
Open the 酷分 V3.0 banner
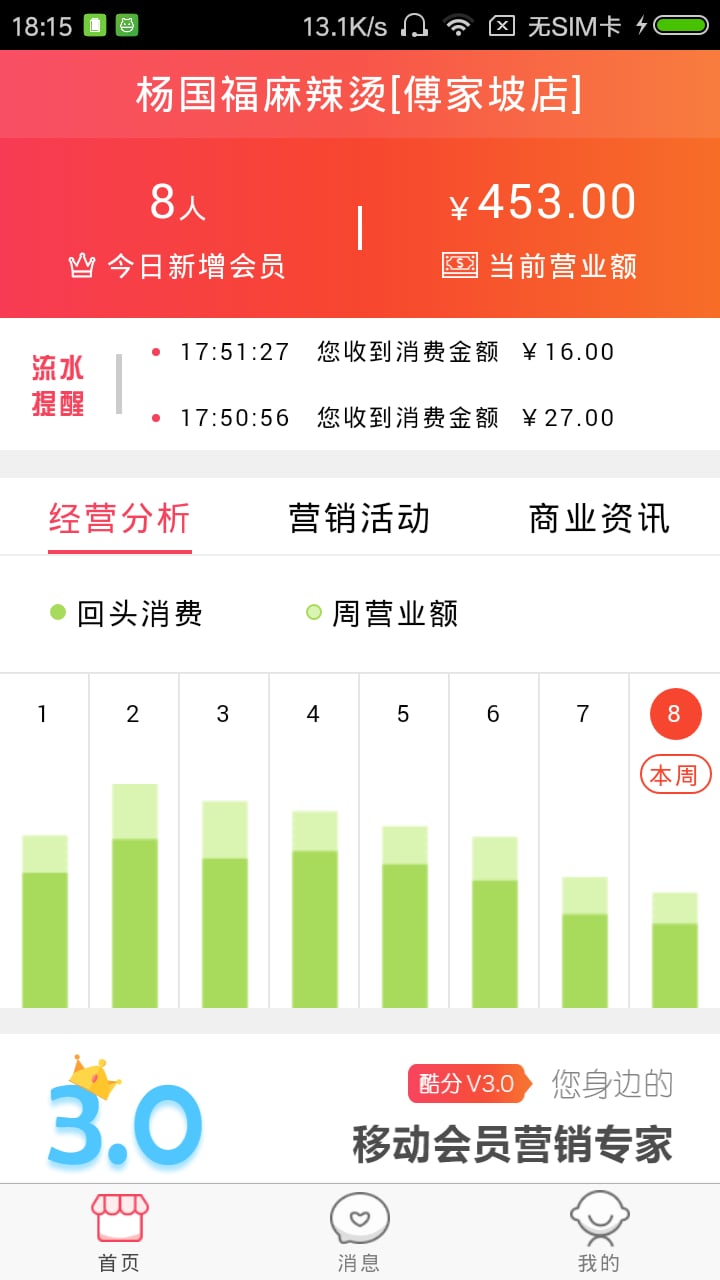pos(360,1109)
